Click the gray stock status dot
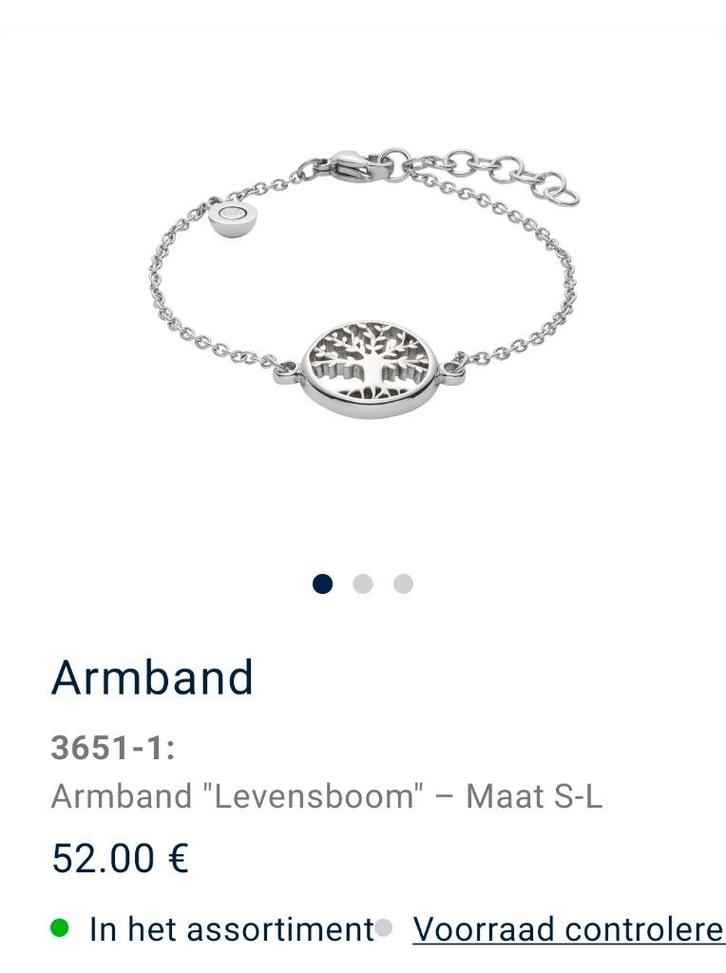This screenshot has height=973, width=726. pyautogui.click(x=381, y=929)
